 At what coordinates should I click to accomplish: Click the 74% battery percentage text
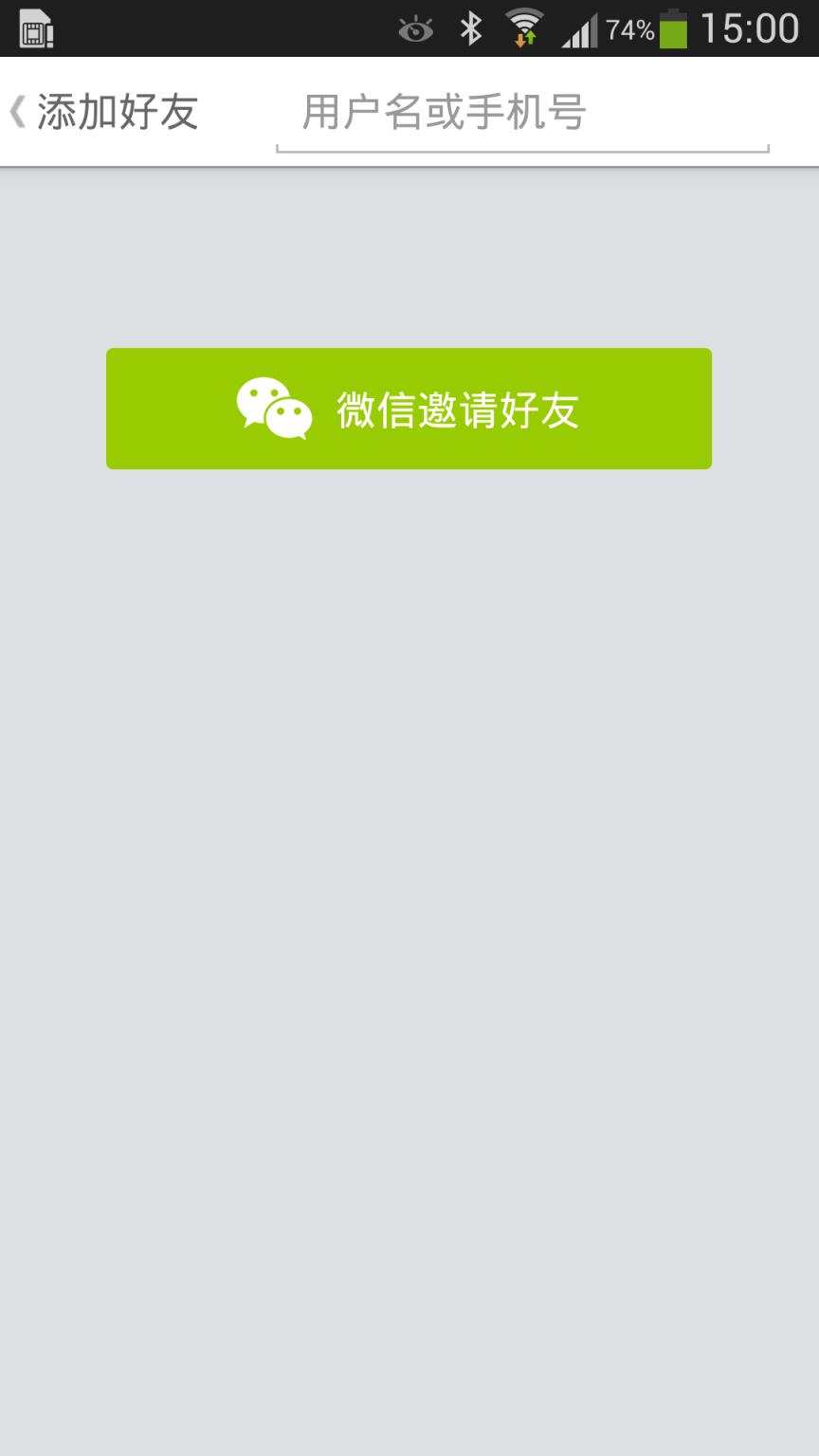(631, 28)
